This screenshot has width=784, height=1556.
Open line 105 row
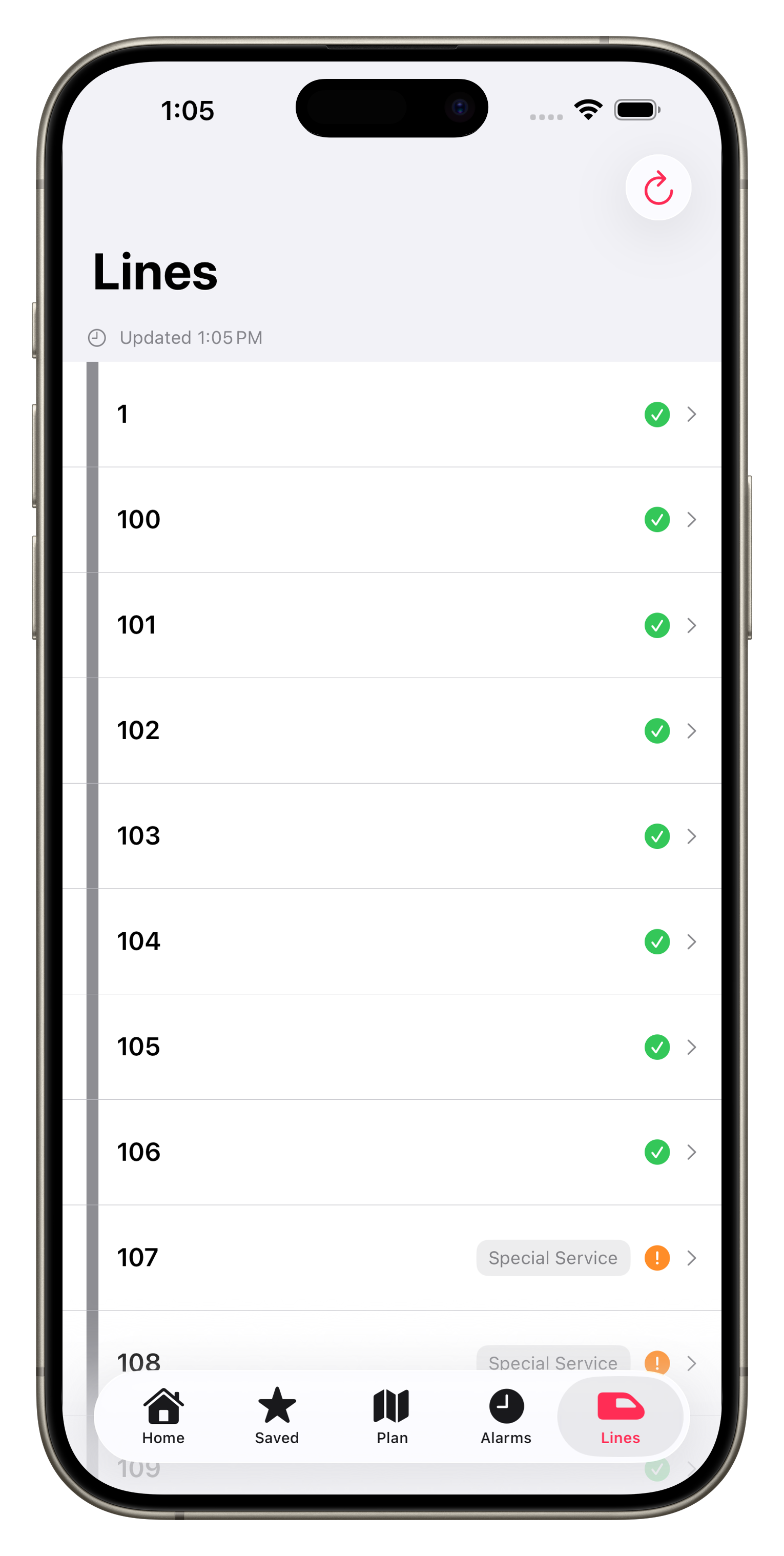click(393, 1047)
